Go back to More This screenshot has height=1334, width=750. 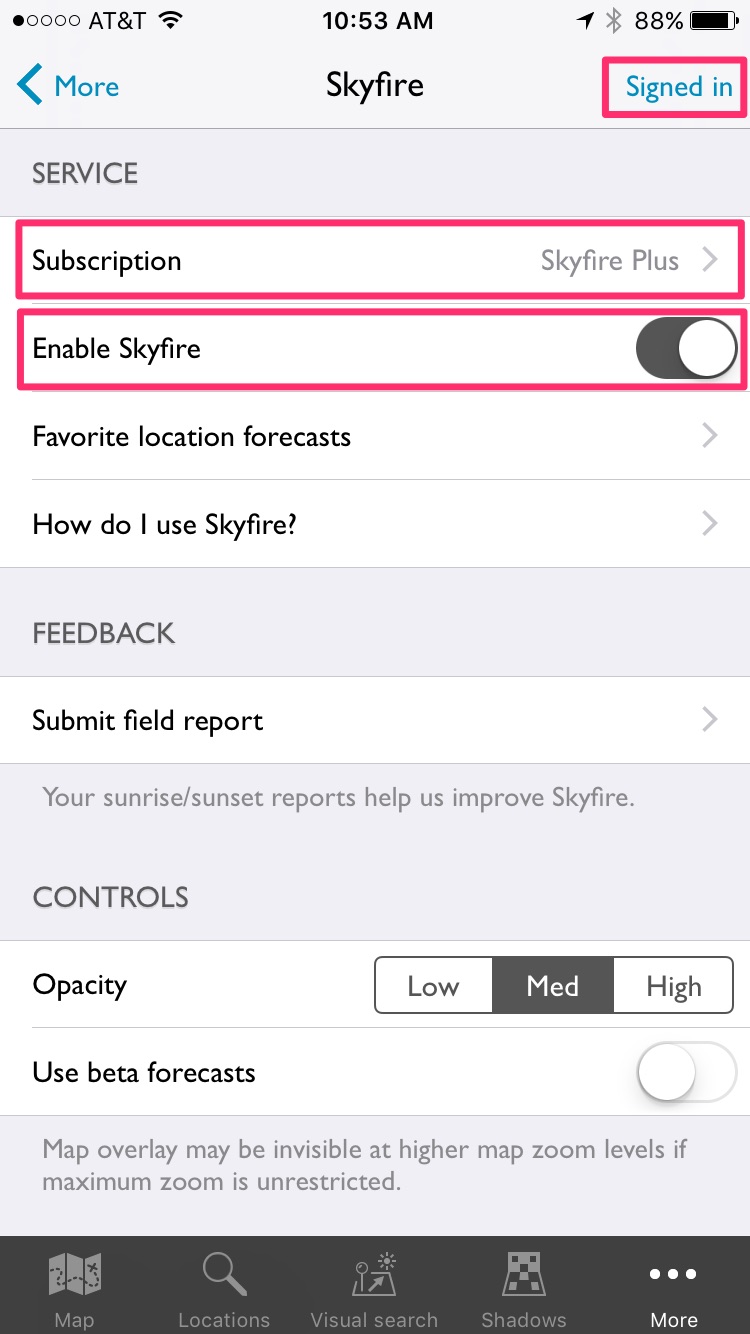click(68, 86)
